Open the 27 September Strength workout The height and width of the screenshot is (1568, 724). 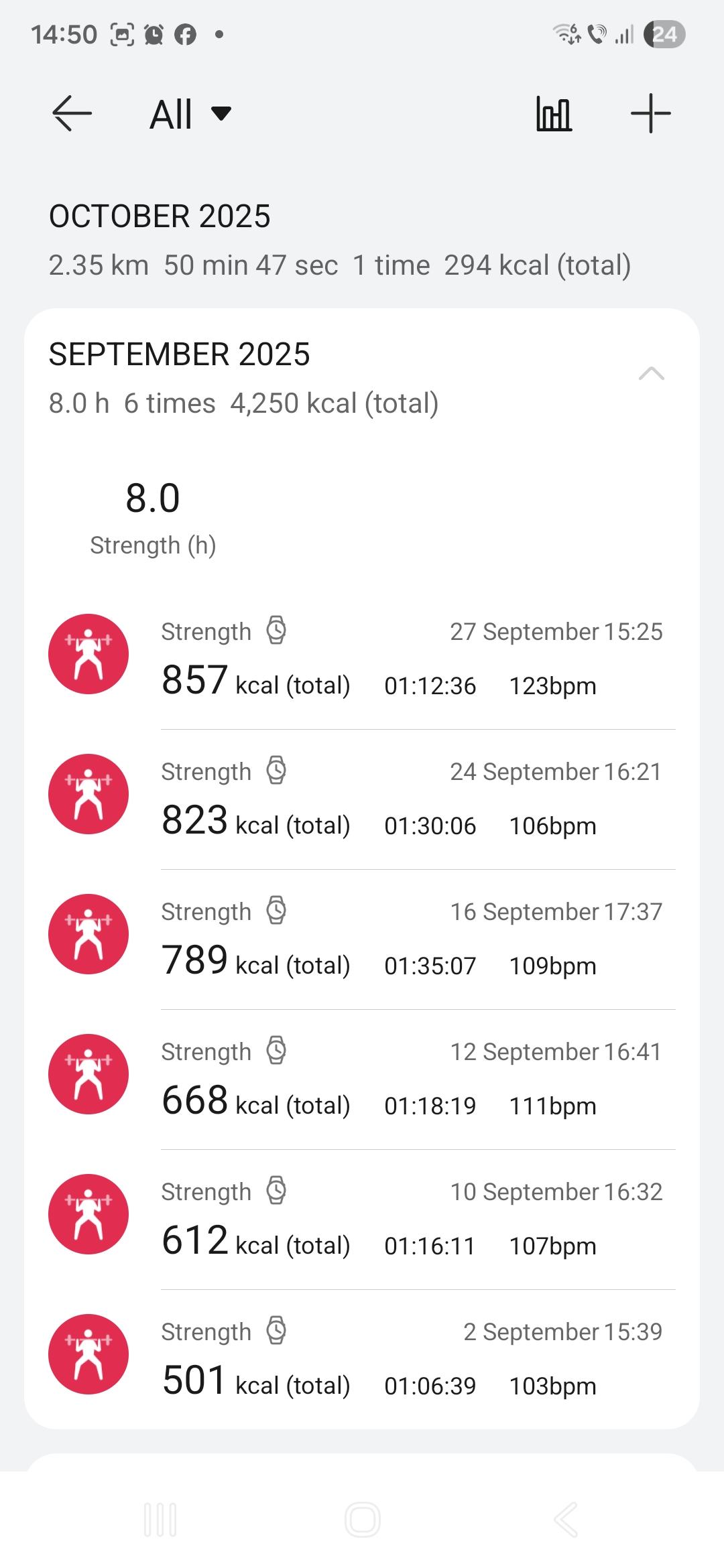[x=412, y=659]
